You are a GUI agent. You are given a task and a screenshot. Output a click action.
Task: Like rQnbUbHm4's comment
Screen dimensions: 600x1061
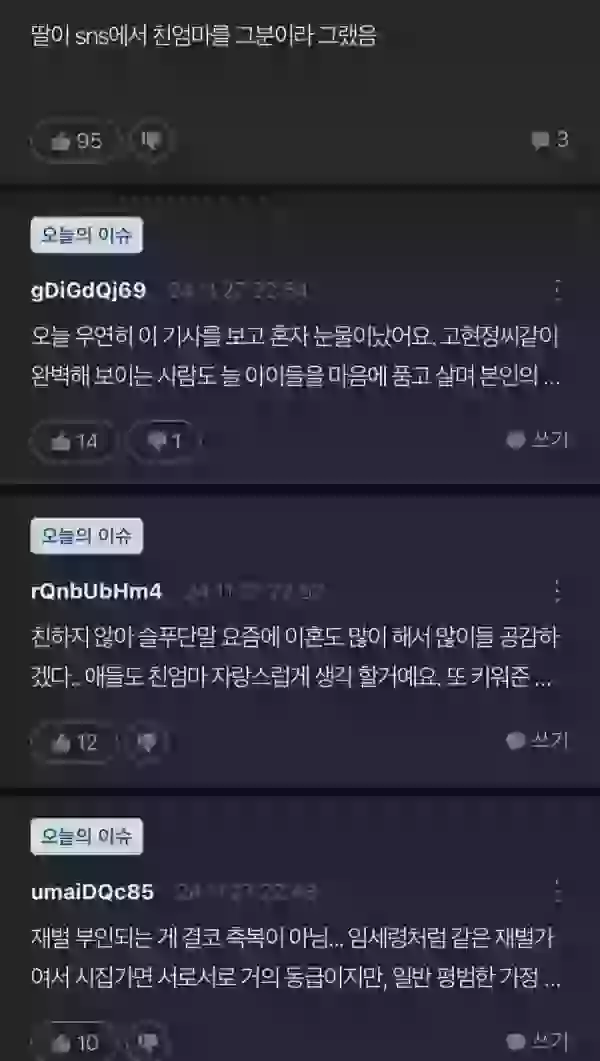pyautogui.click(x=73, y=743)
